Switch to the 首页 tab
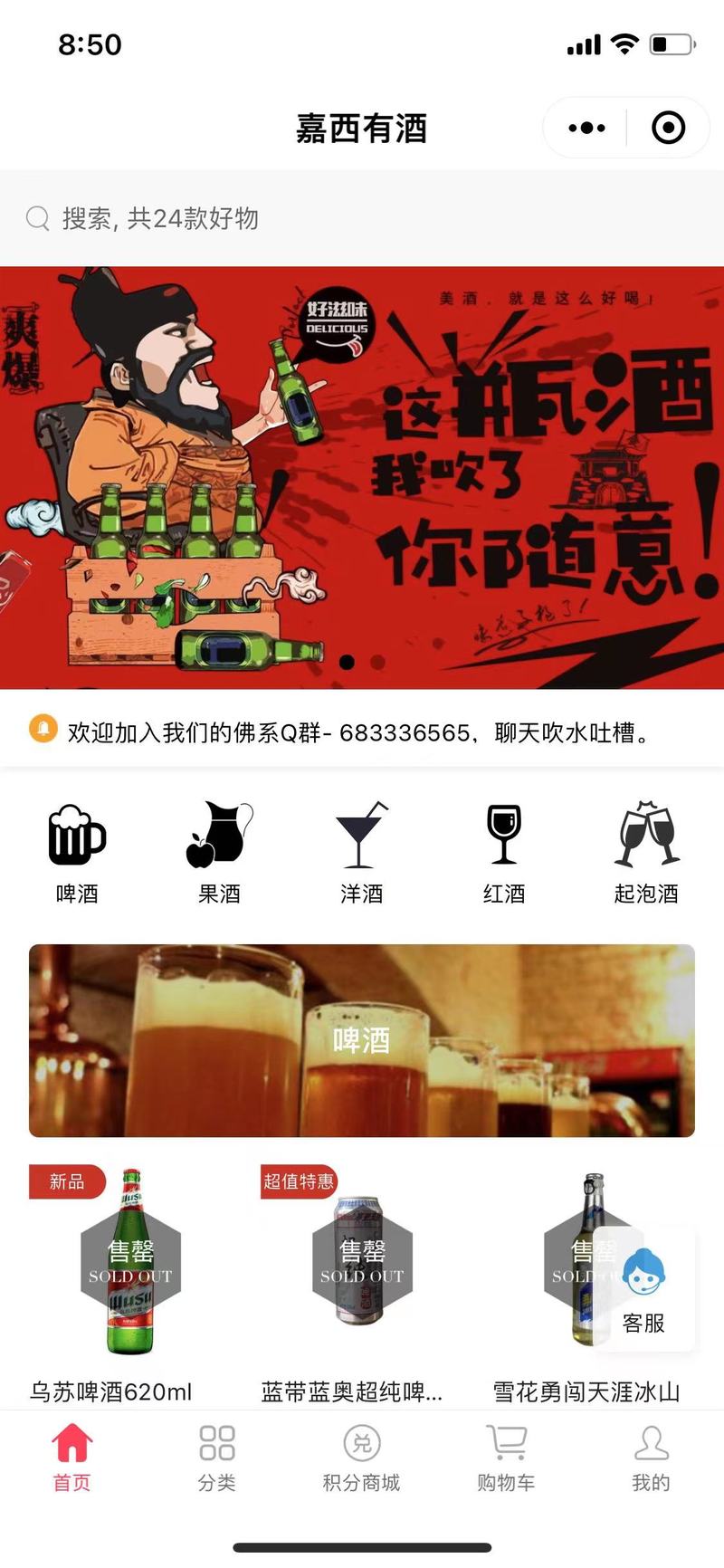 (72, 1458)
